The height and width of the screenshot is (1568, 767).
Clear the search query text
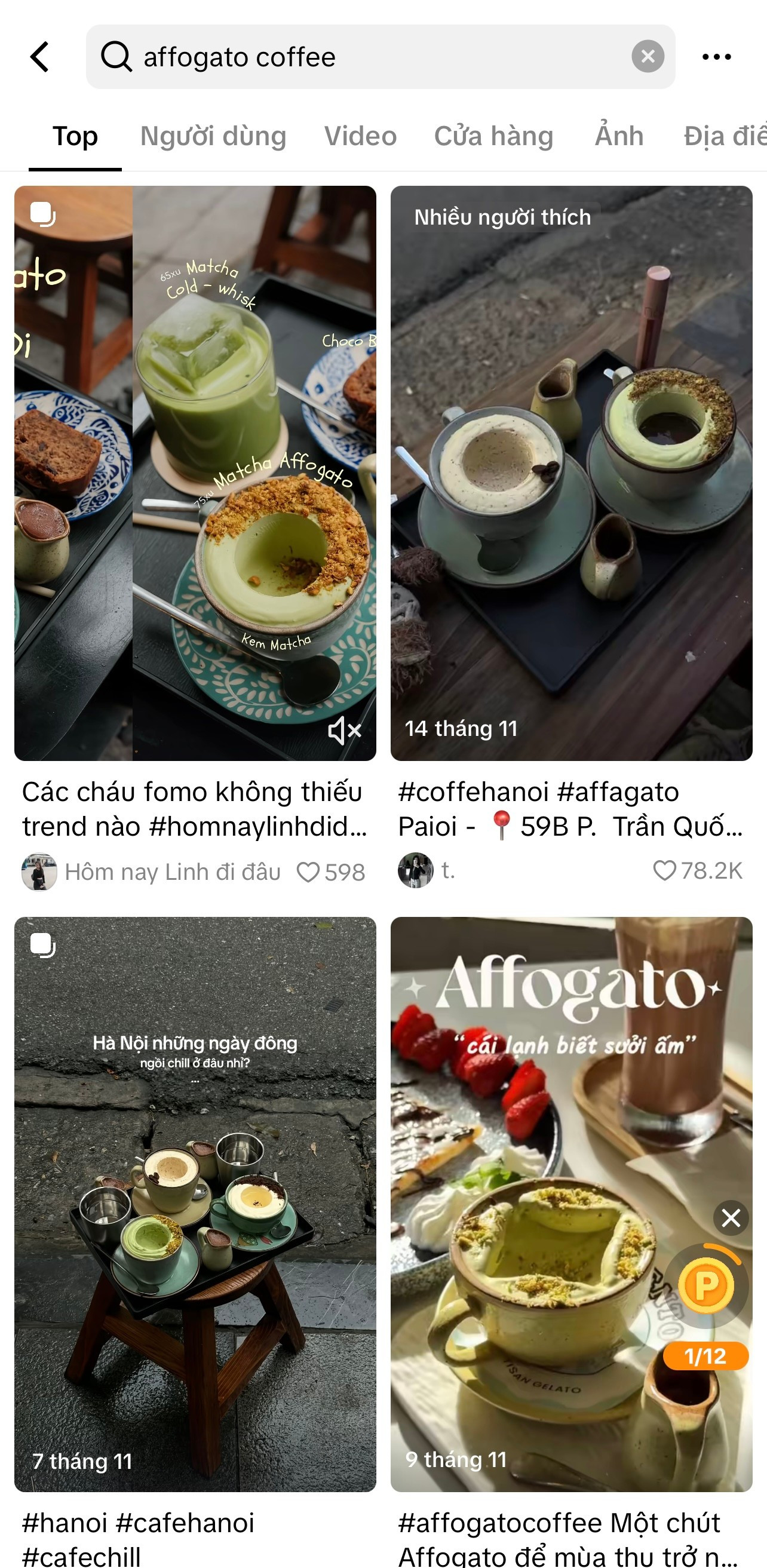point(647,57)
